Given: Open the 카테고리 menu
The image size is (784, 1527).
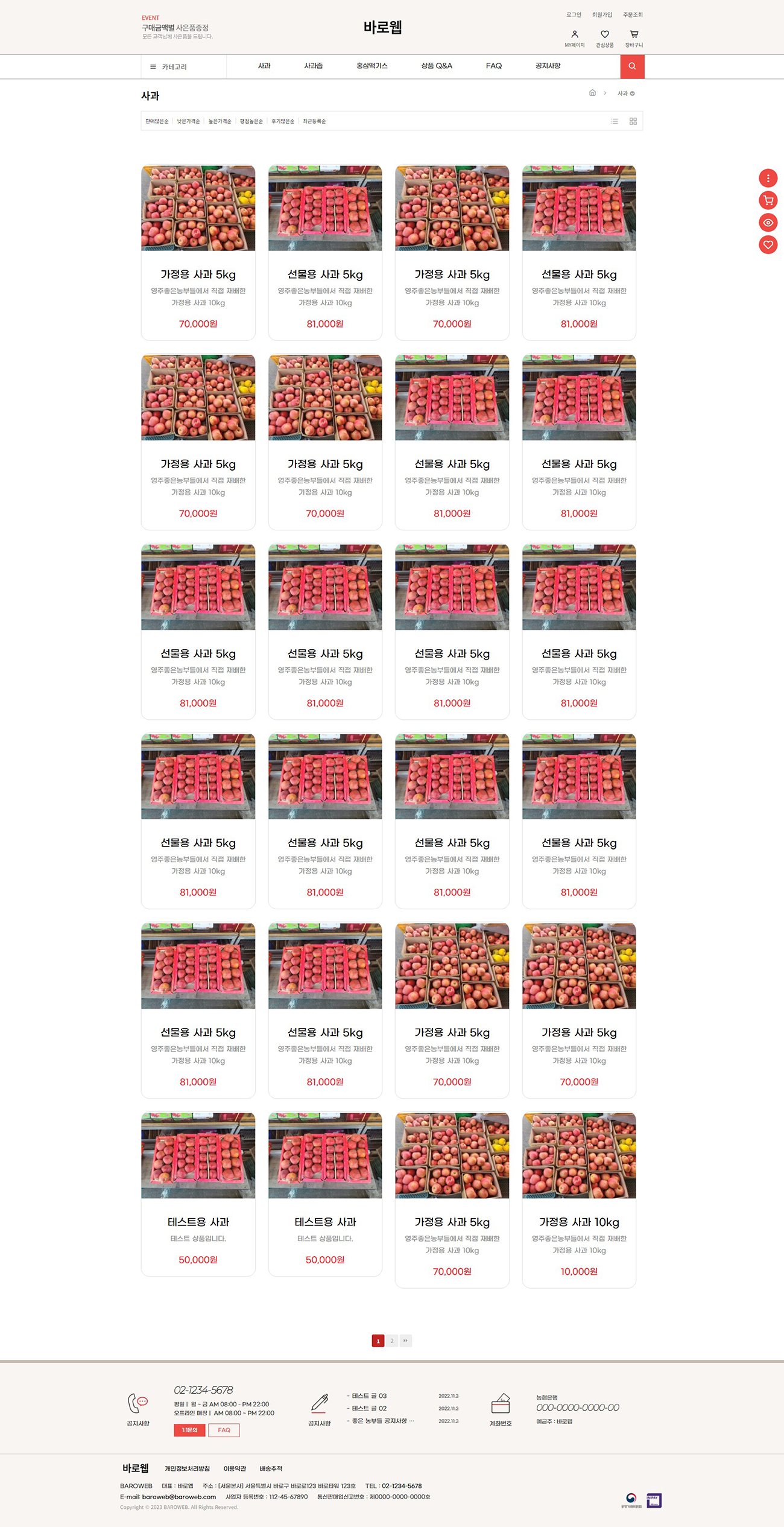Looking at the screenshot, I should pyautogui.click(x=169, y=67).
